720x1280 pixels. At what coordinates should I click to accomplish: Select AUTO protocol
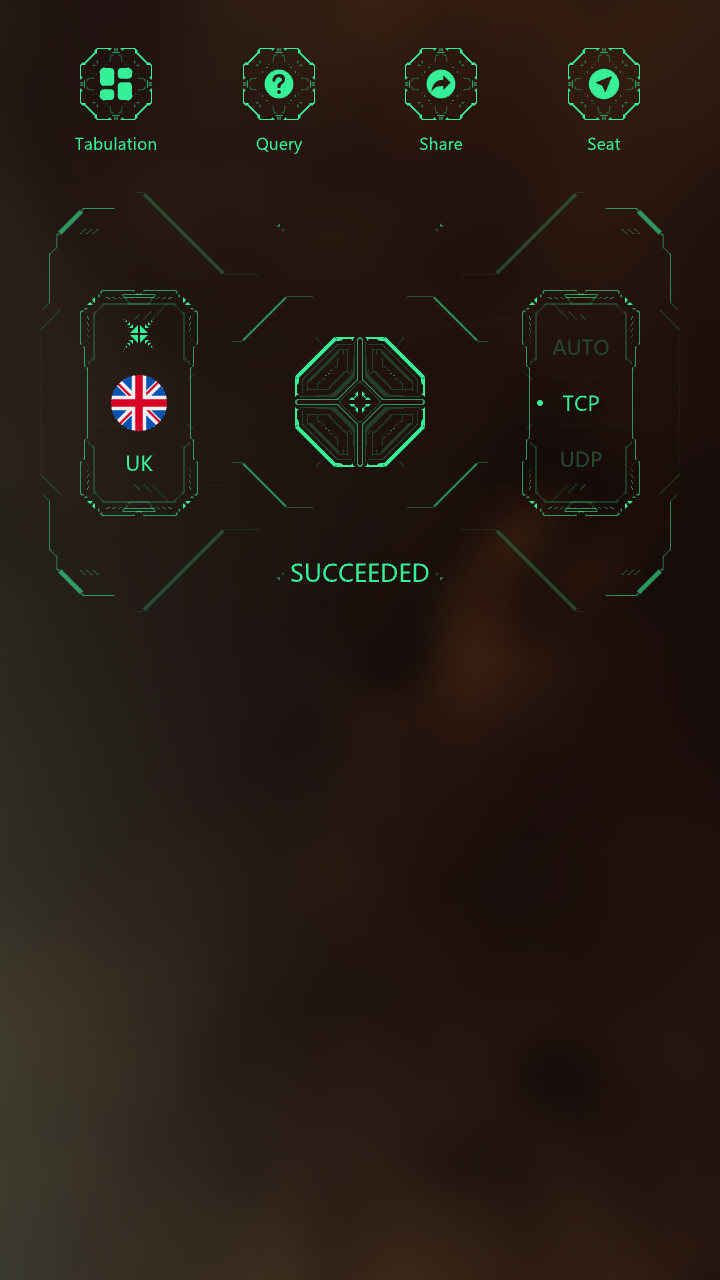580,348
